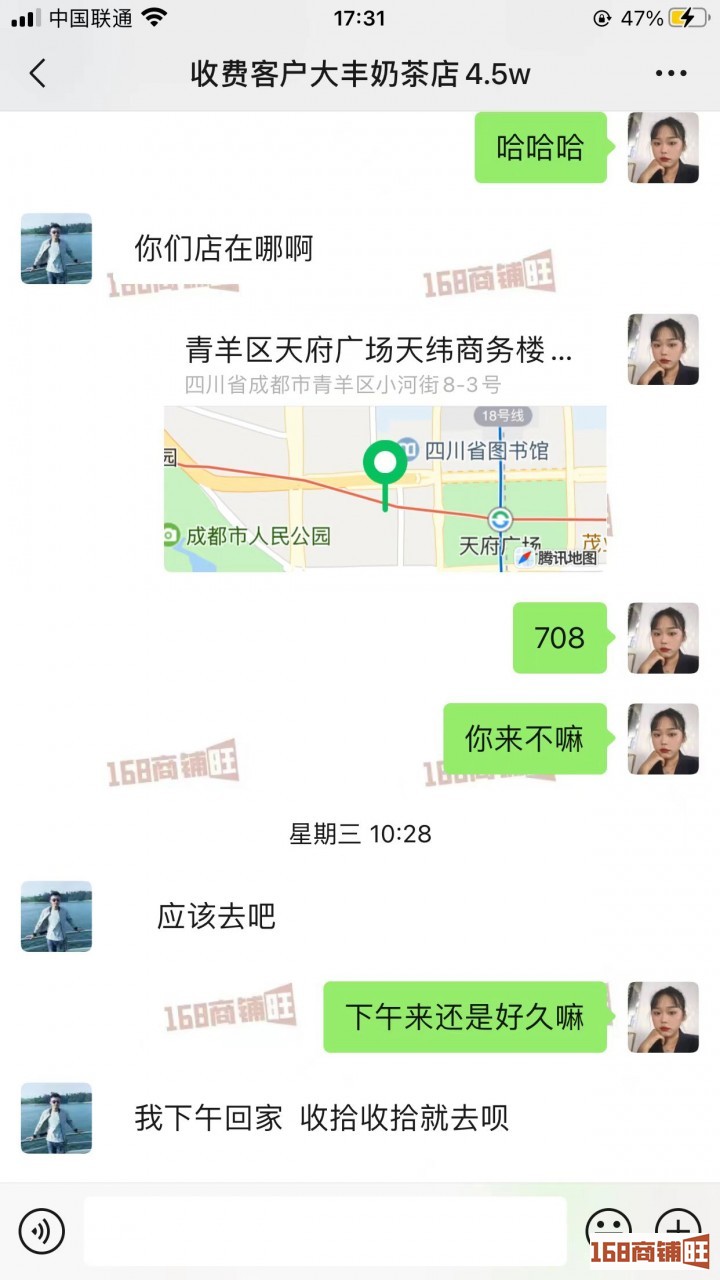720x1280 pixels.
Task: Go back to the chat list
Action: (38, 73)
